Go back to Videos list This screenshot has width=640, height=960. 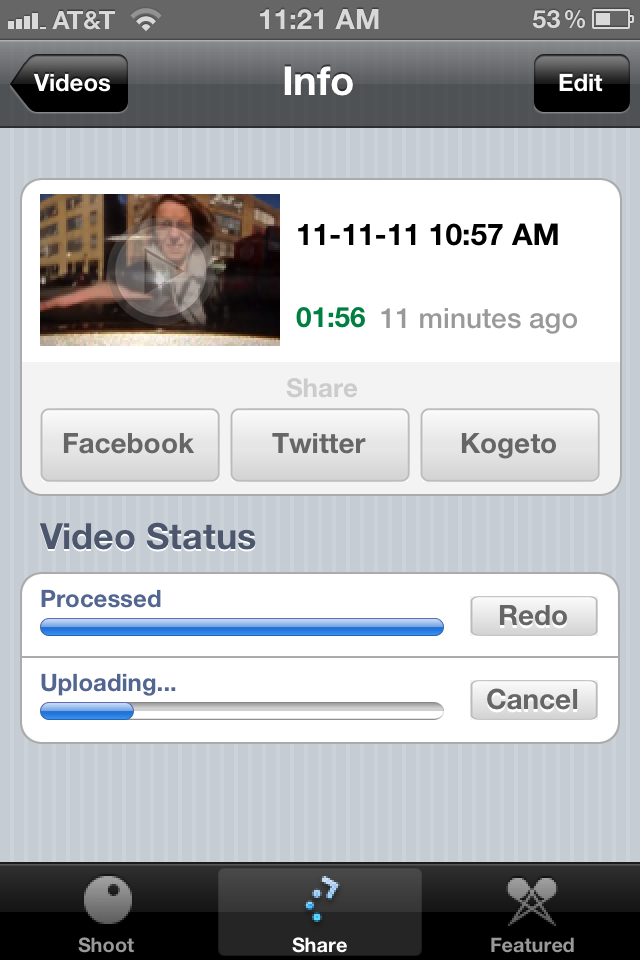pyautogui.click(x=70, y=83)
